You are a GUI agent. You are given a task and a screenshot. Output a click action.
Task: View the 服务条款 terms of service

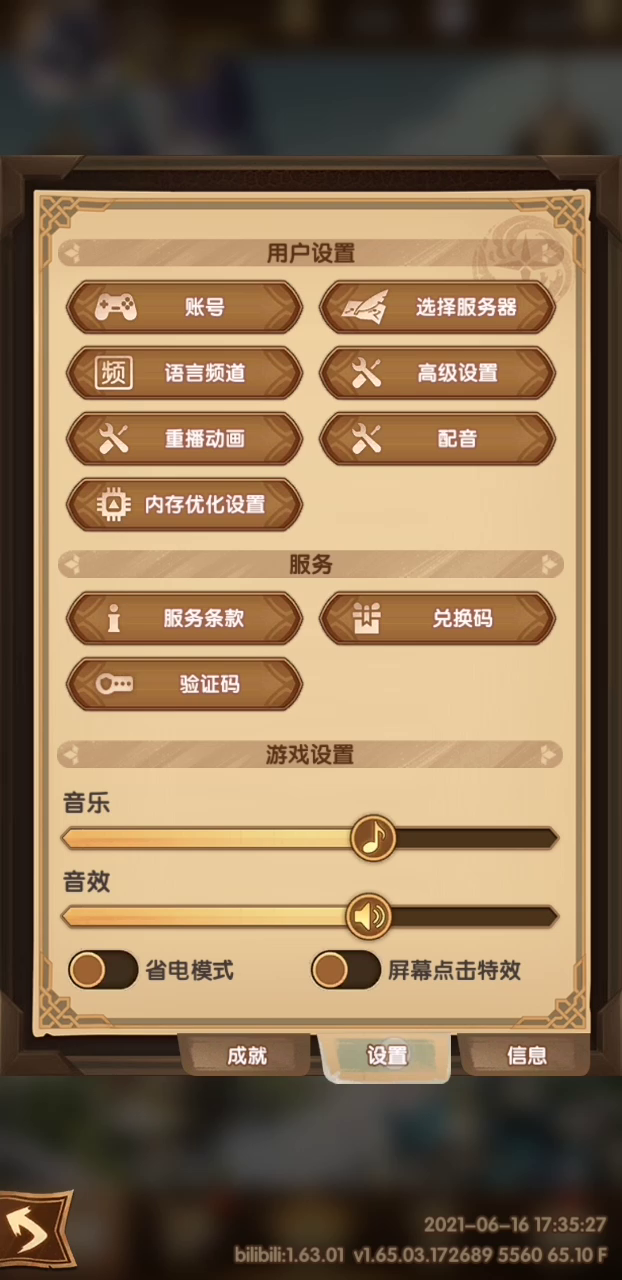tap(184, 618)
